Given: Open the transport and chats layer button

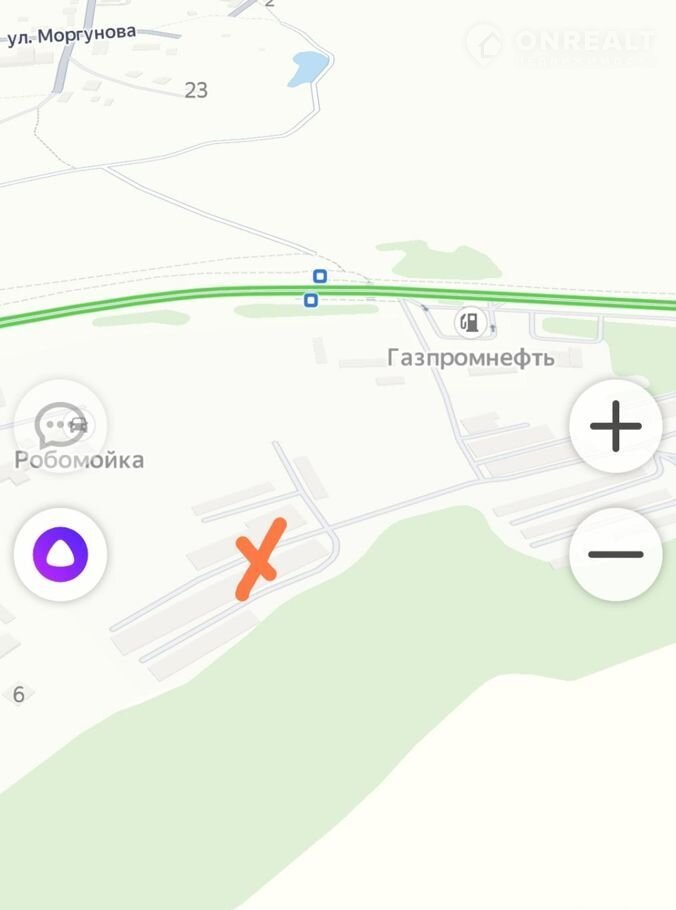Looking at the screenshot, I should (61, 426).
